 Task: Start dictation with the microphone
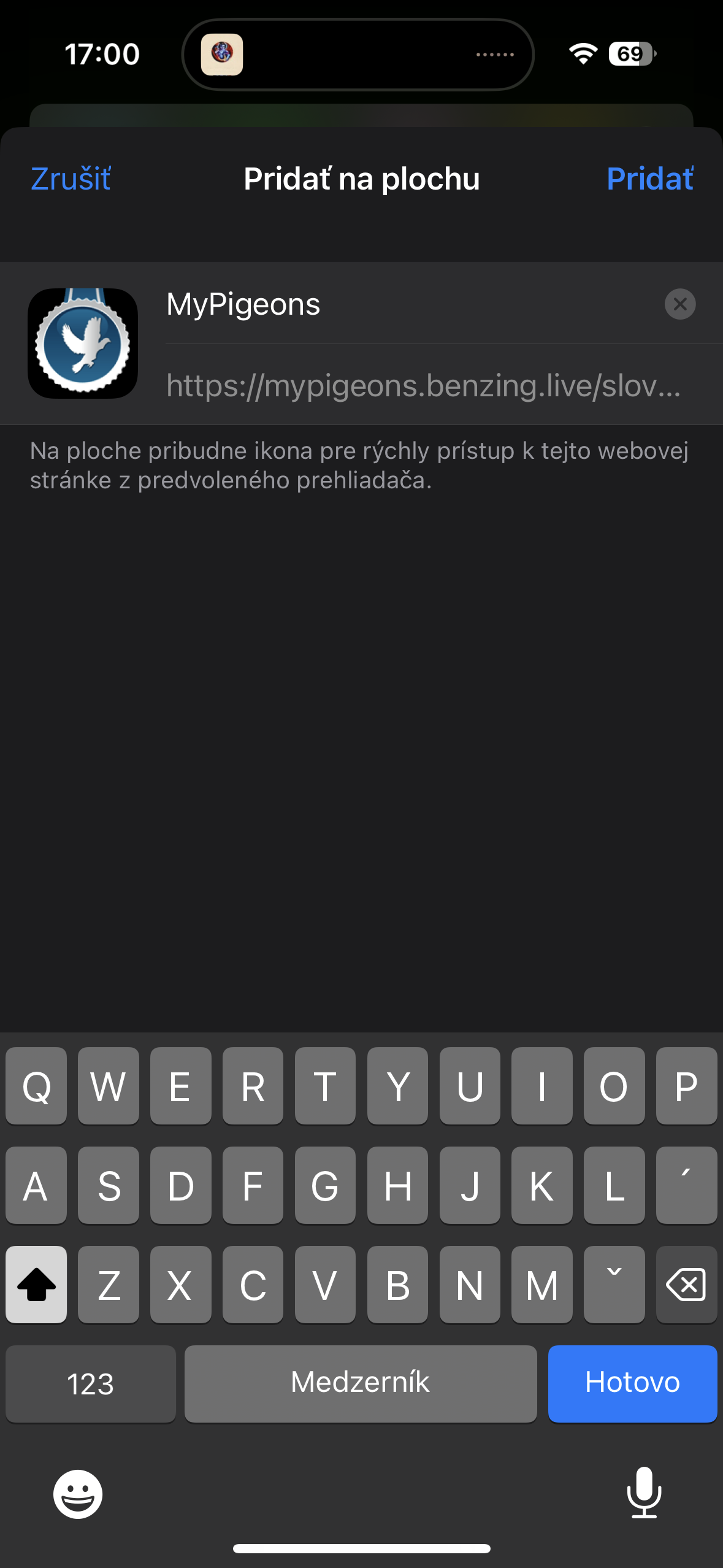645,1493
